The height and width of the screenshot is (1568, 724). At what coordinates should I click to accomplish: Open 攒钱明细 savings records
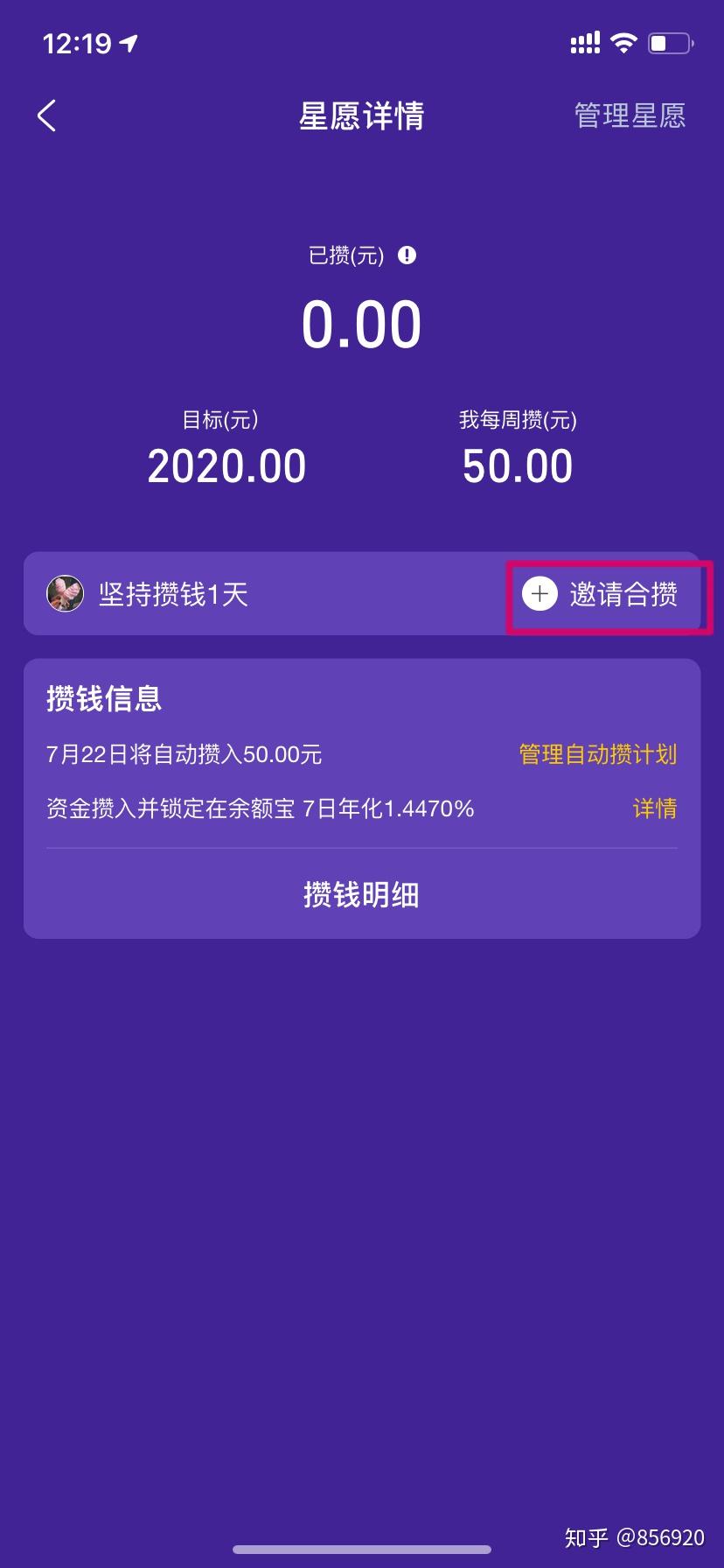click(x=361, y=894)
